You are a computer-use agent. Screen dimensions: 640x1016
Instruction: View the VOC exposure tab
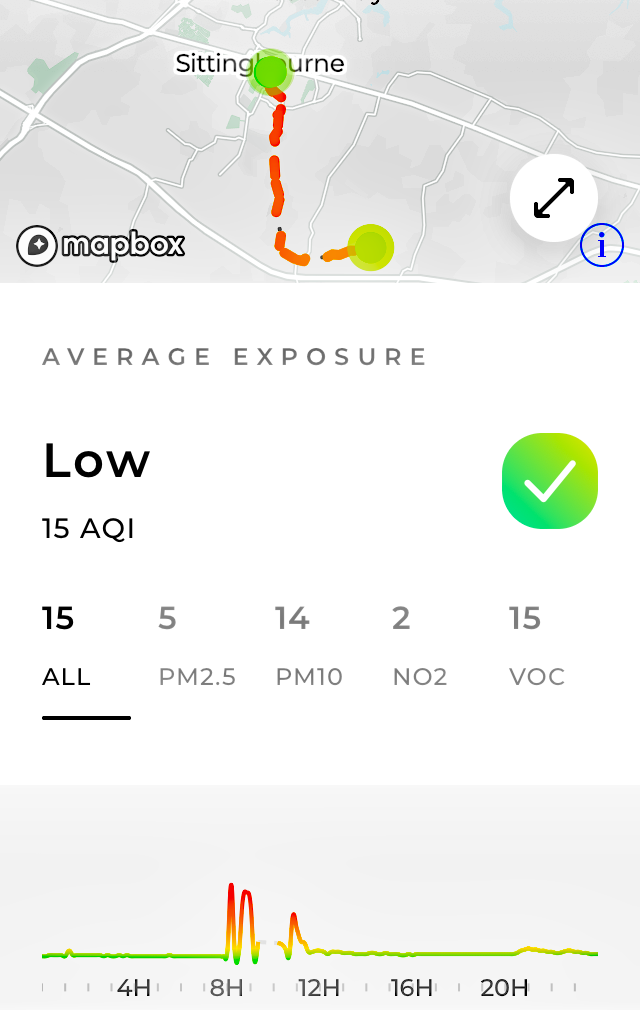pyautogui.click(x=537, y=647)
